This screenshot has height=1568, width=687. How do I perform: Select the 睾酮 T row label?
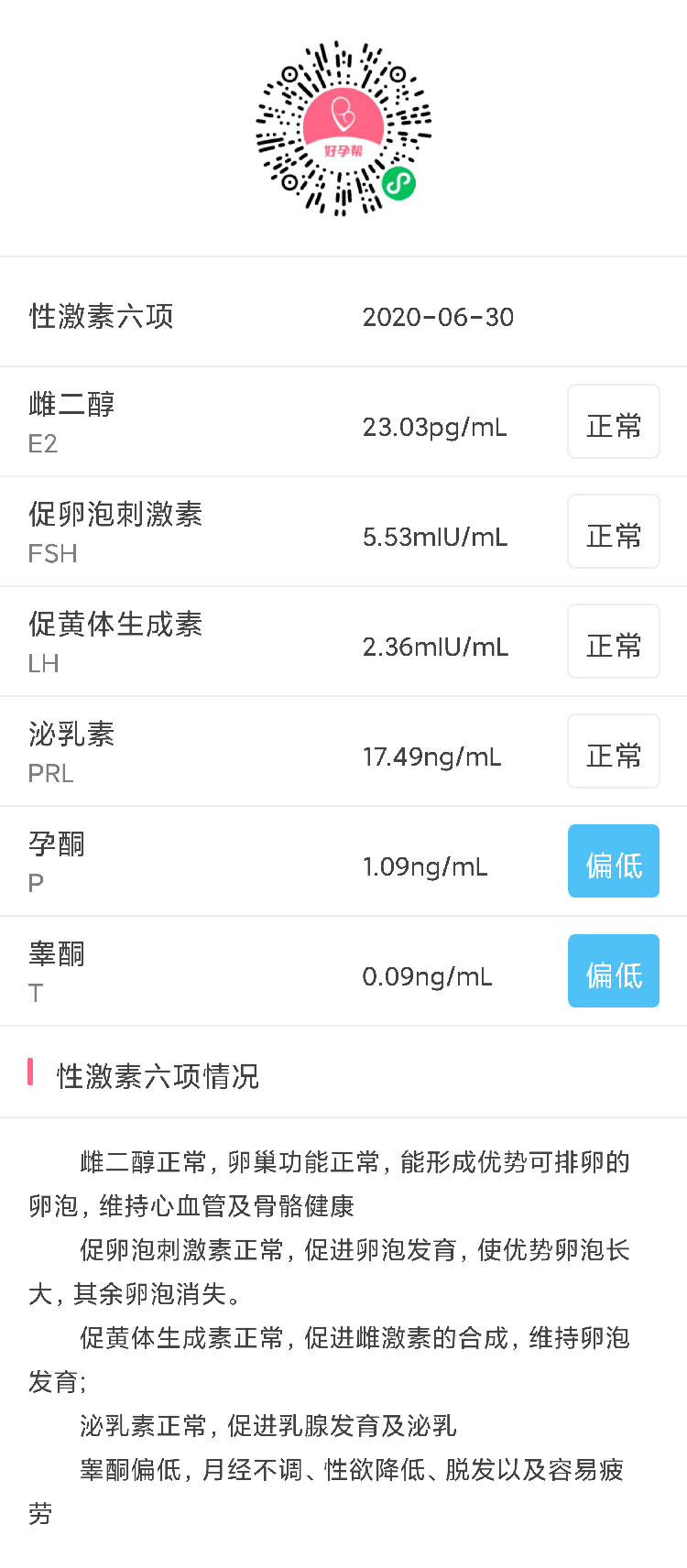coord(57,969)
